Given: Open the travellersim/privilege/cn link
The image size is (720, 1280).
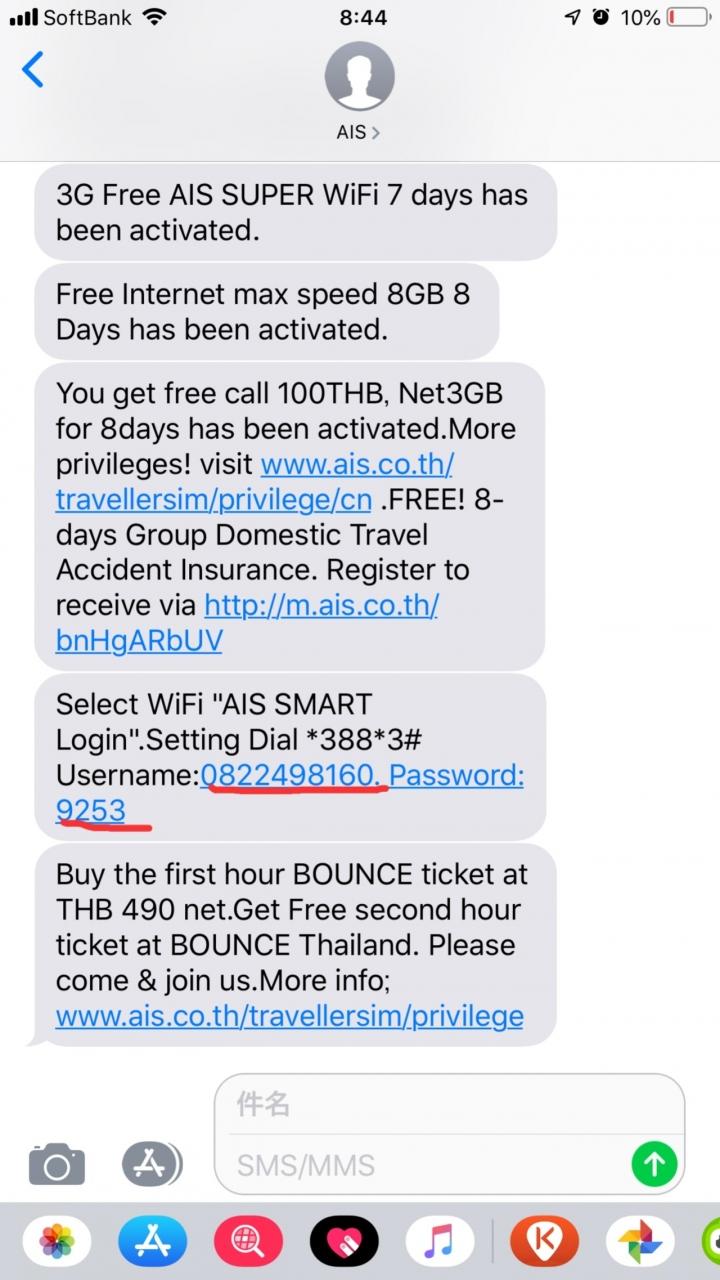Looking at the screenshot, I should click(x=256, y=482).
